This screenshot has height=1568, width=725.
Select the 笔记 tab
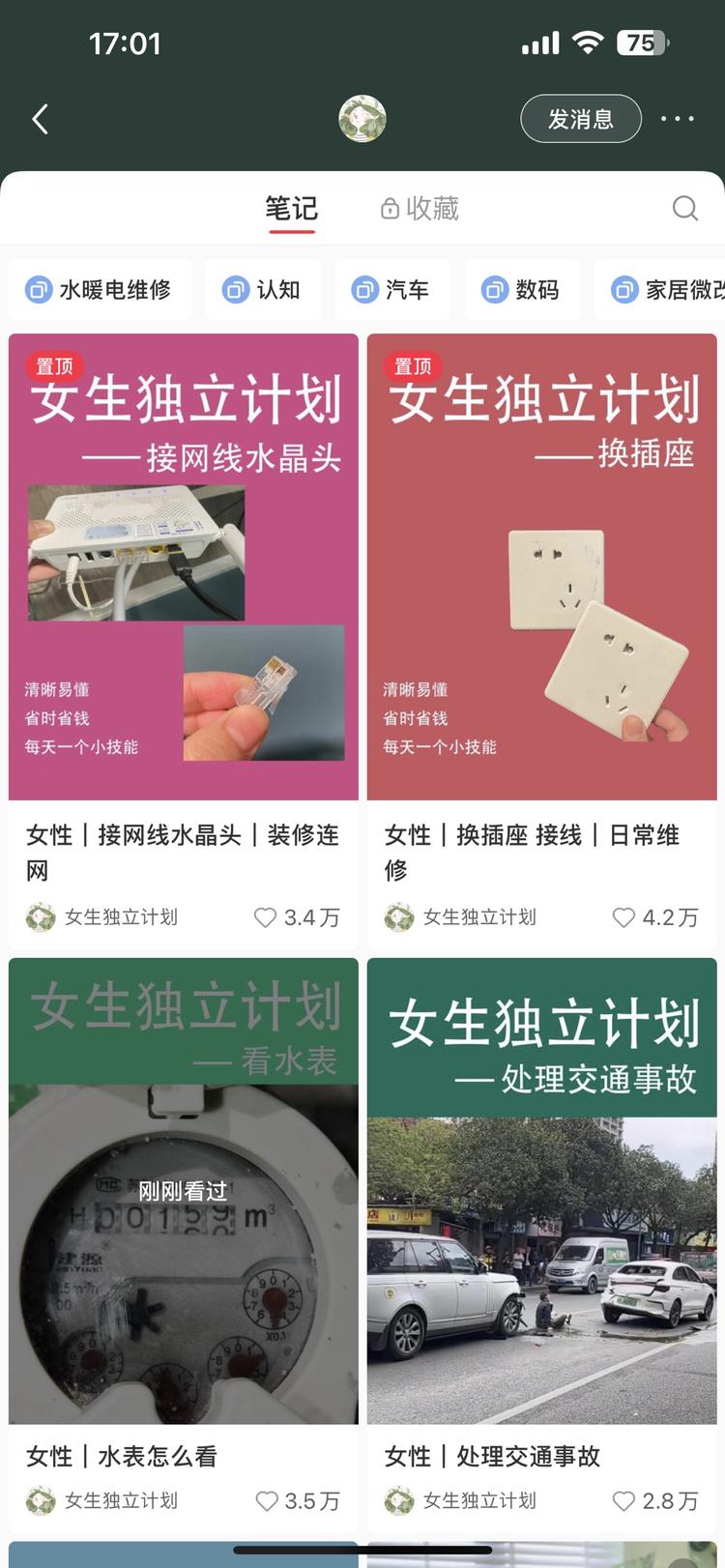click(292, 208)
